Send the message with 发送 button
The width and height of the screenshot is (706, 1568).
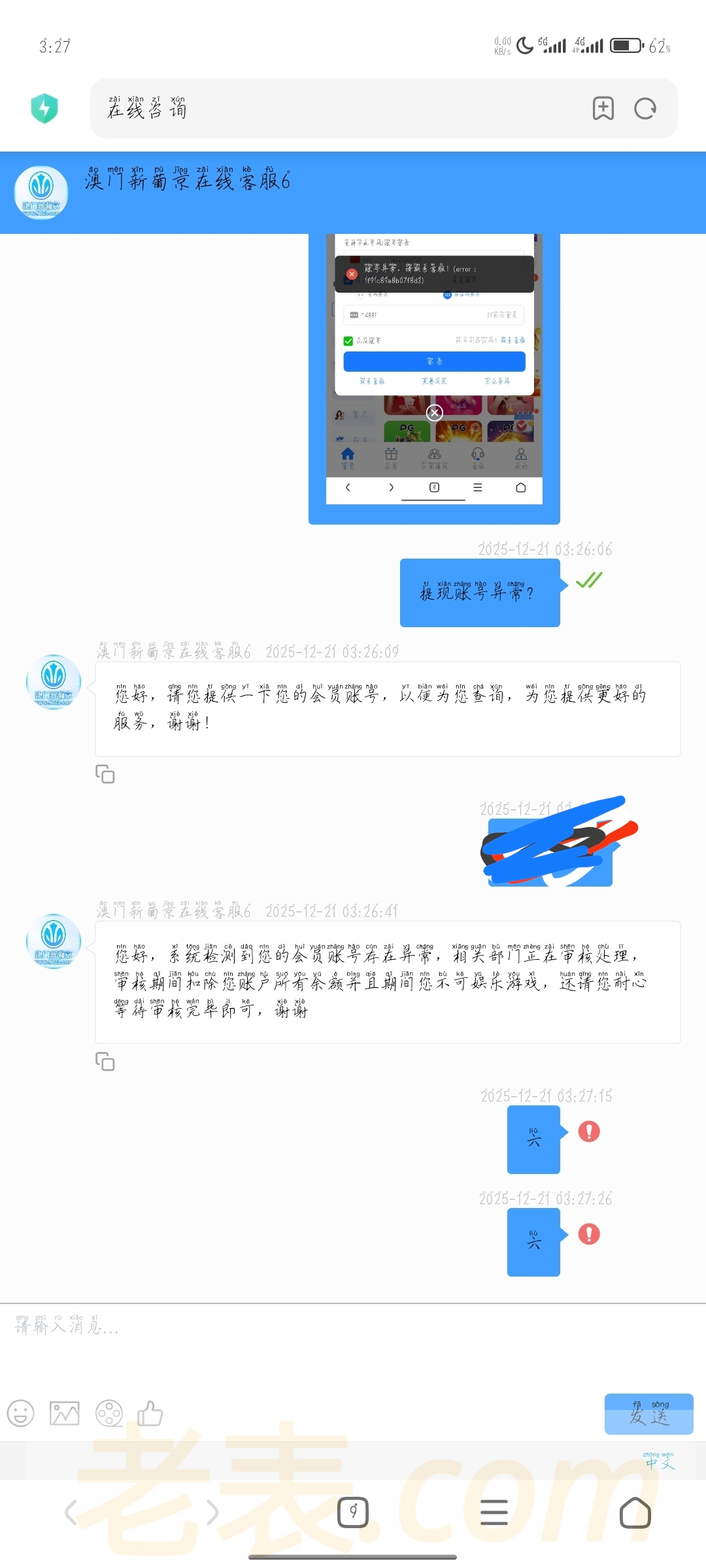coord(648,1414)
